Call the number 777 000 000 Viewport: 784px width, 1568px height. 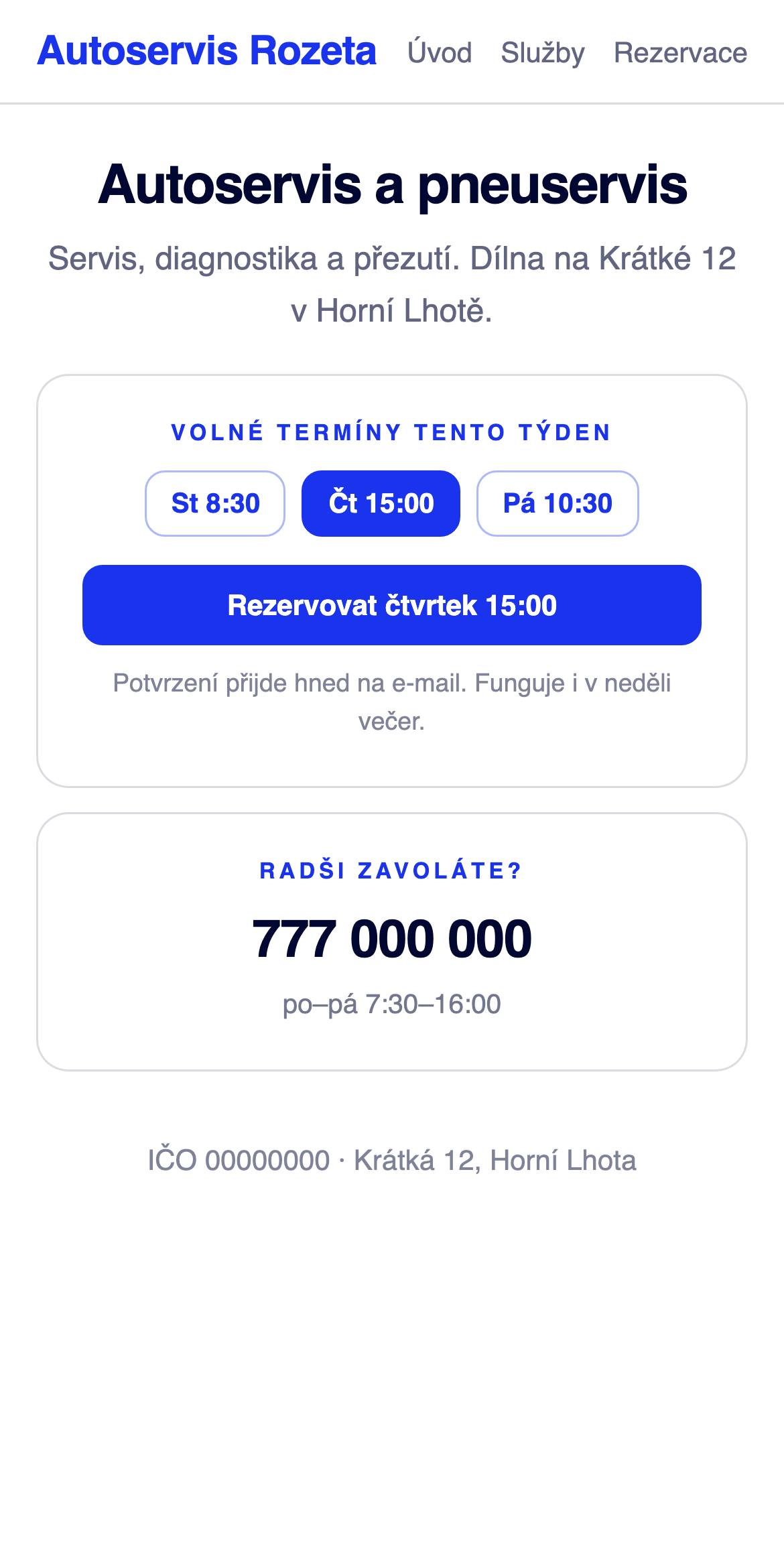(x=392, y=939)
